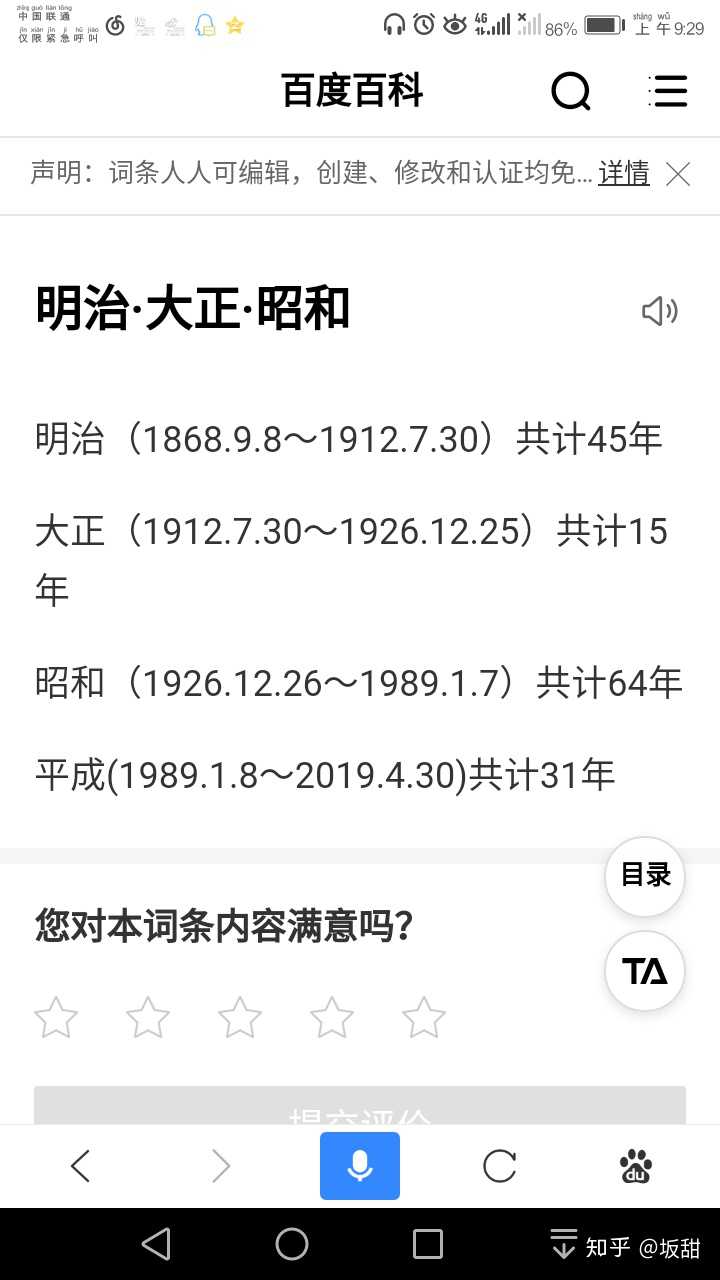Open the hamburger menu beside search
This screenshot has height=1280, width=720.
click(x=668, y=91)
